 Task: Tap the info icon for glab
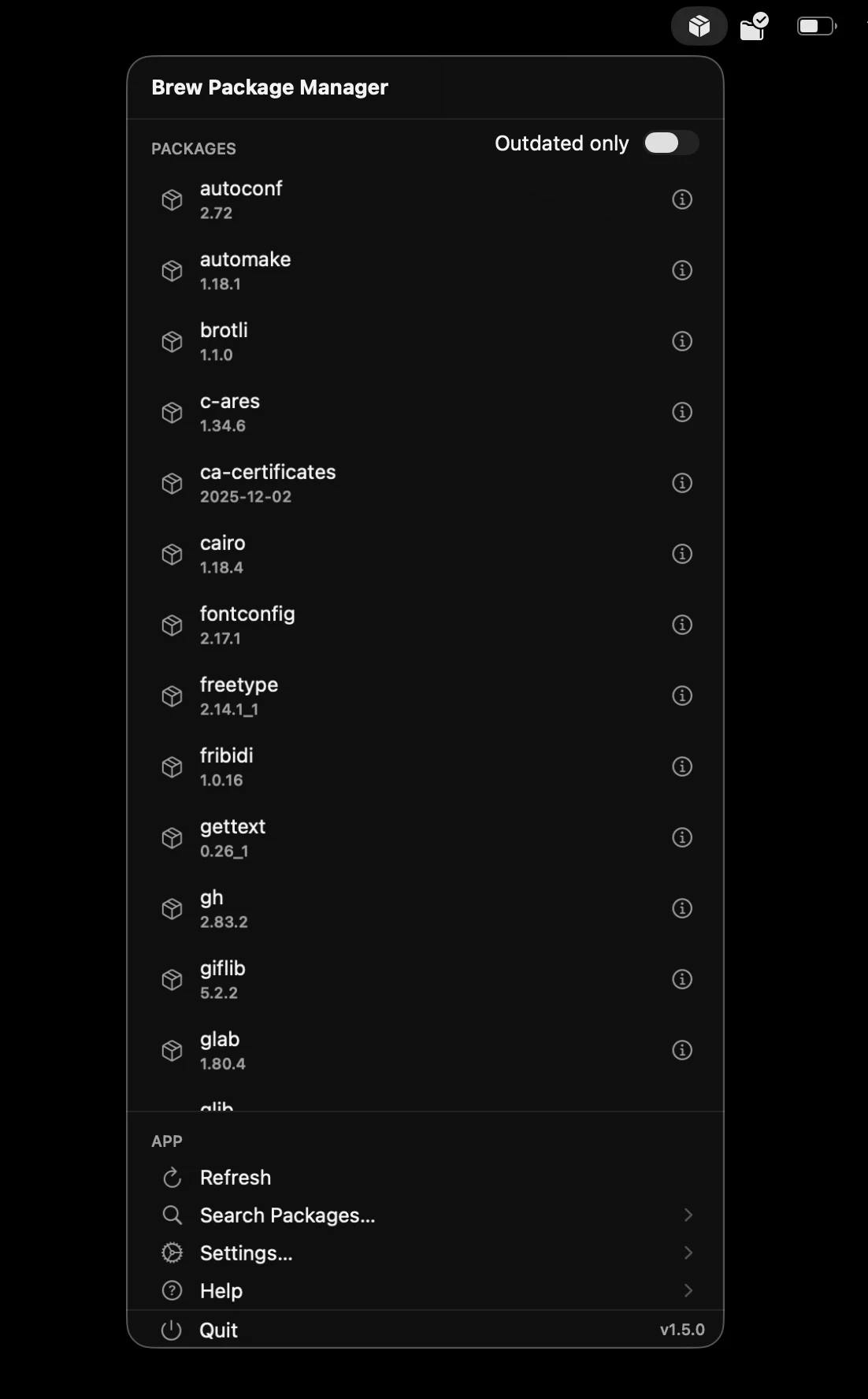(681, 1050)
